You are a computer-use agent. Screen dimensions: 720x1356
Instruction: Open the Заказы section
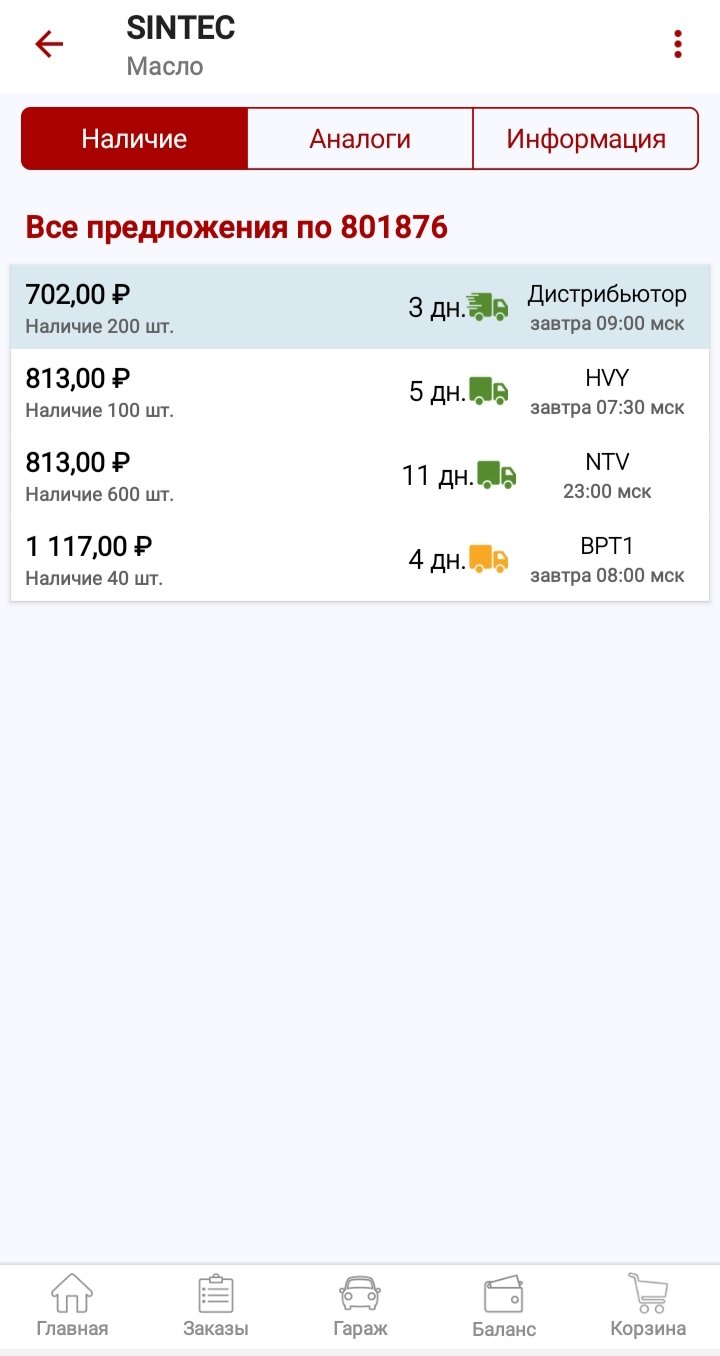pos(216,1306)
